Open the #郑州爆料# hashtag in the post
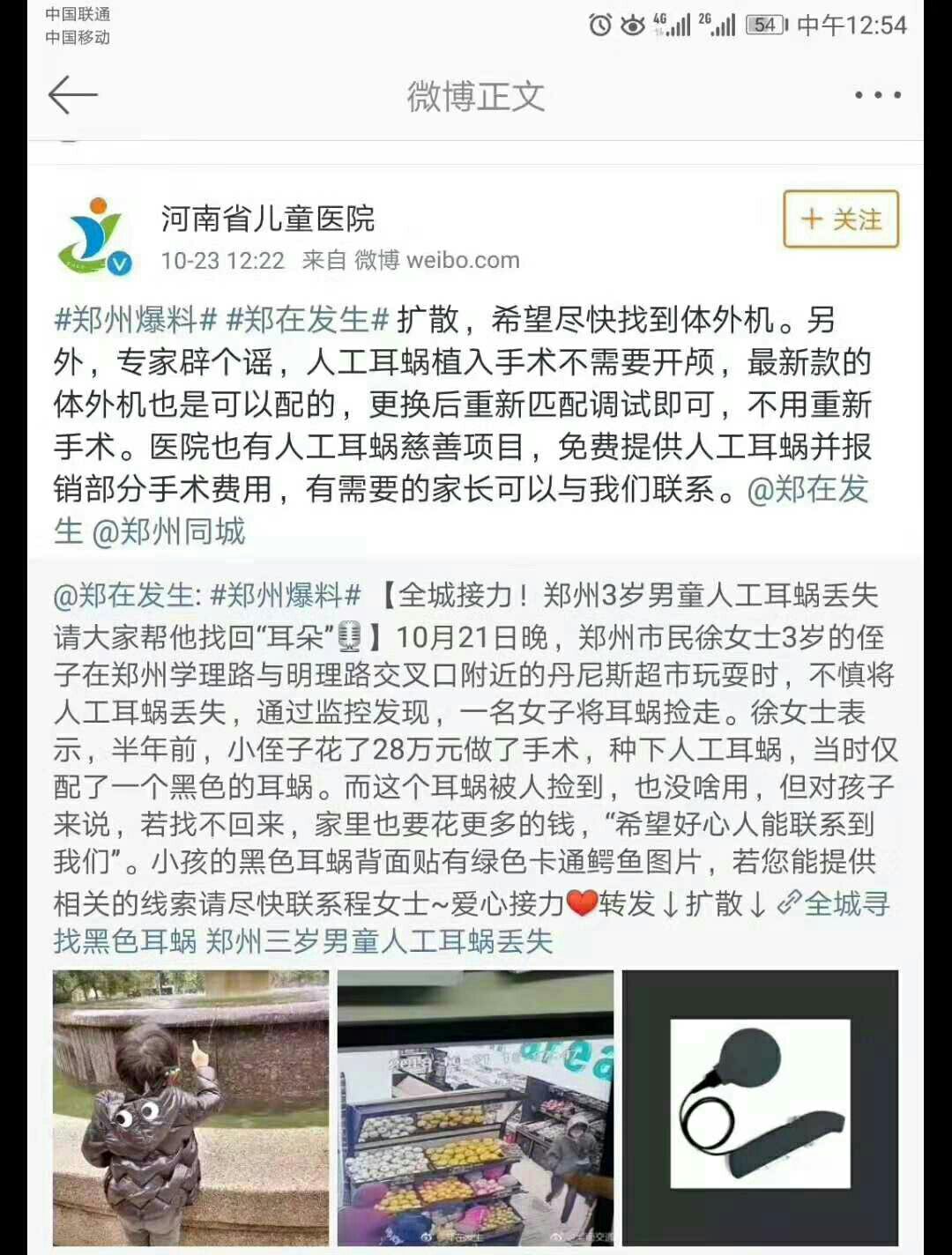Image resolution: width=952 pixels, height=1255 pixels. tap(136, 320)
